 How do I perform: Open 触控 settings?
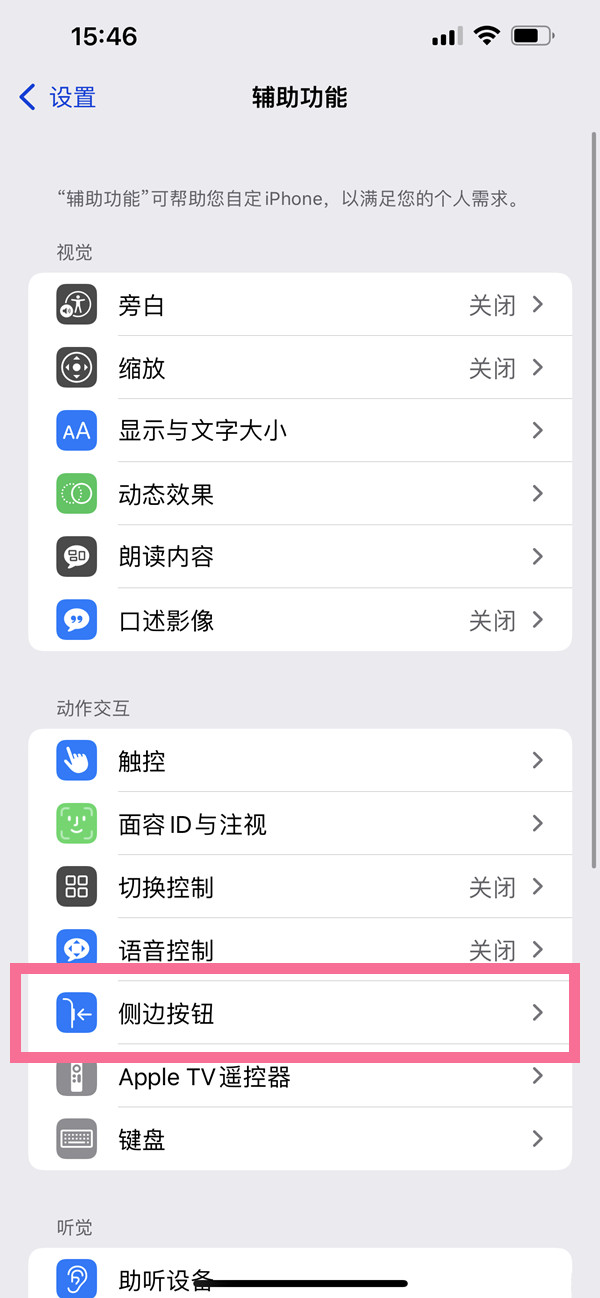pyautogui.click(x=300, y=761)
